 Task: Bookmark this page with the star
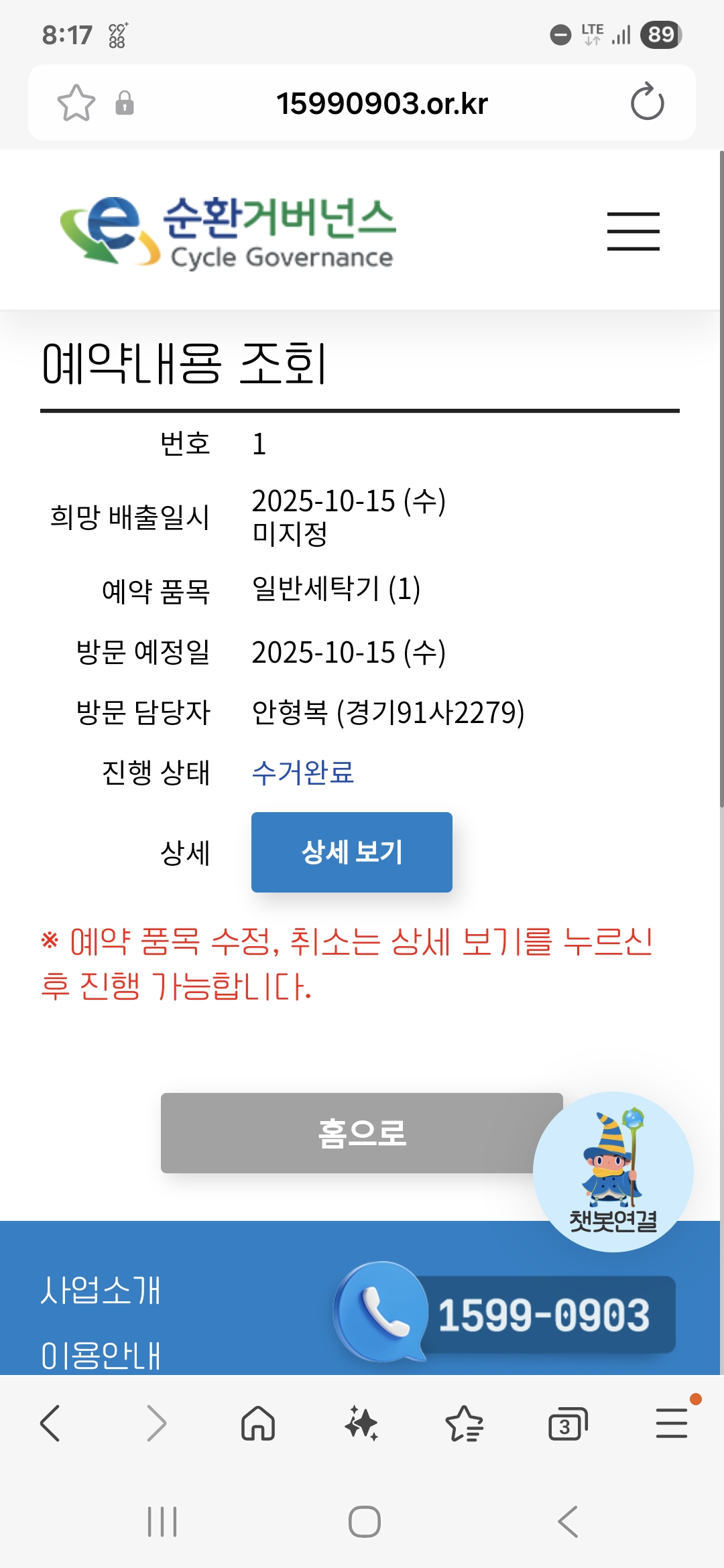(76, 103)
